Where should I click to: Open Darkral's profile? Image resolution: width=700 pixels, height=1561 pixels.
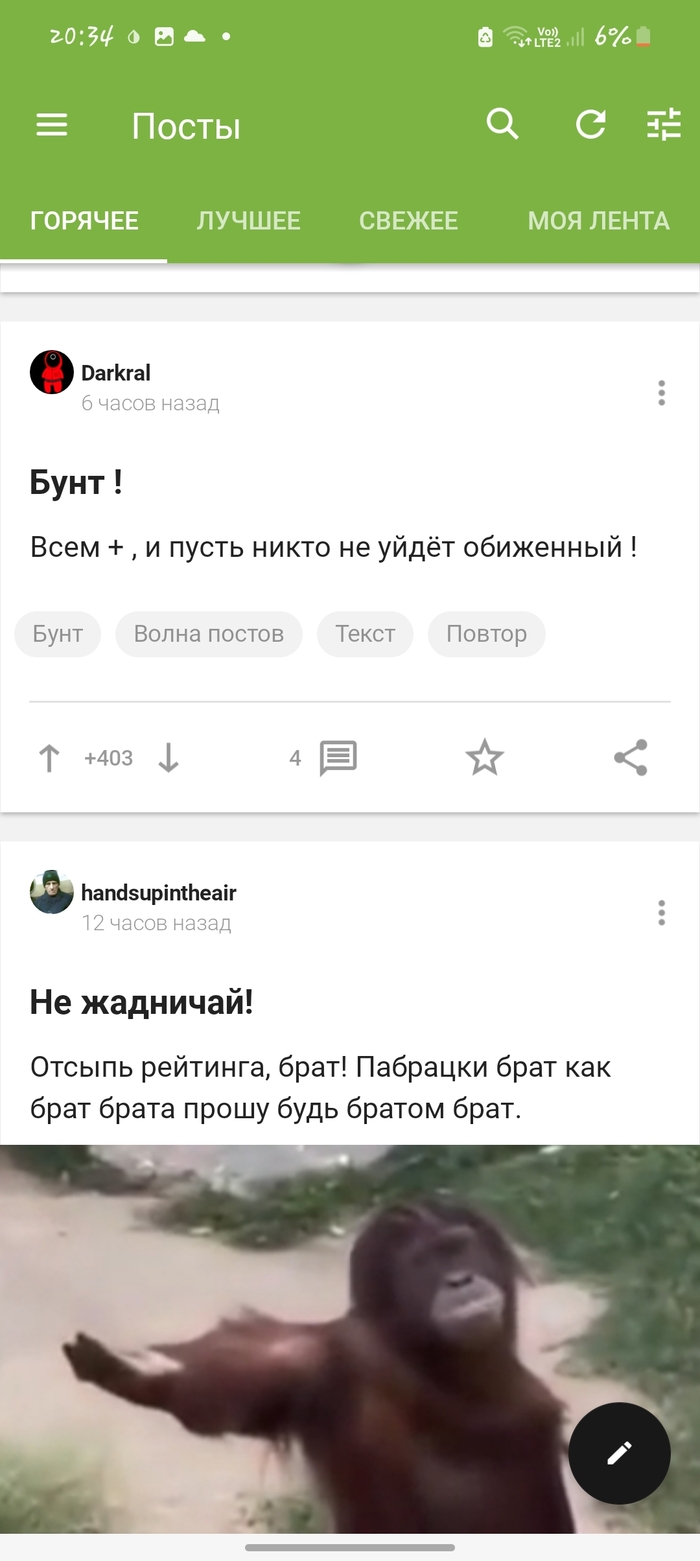tap(115, 373)
